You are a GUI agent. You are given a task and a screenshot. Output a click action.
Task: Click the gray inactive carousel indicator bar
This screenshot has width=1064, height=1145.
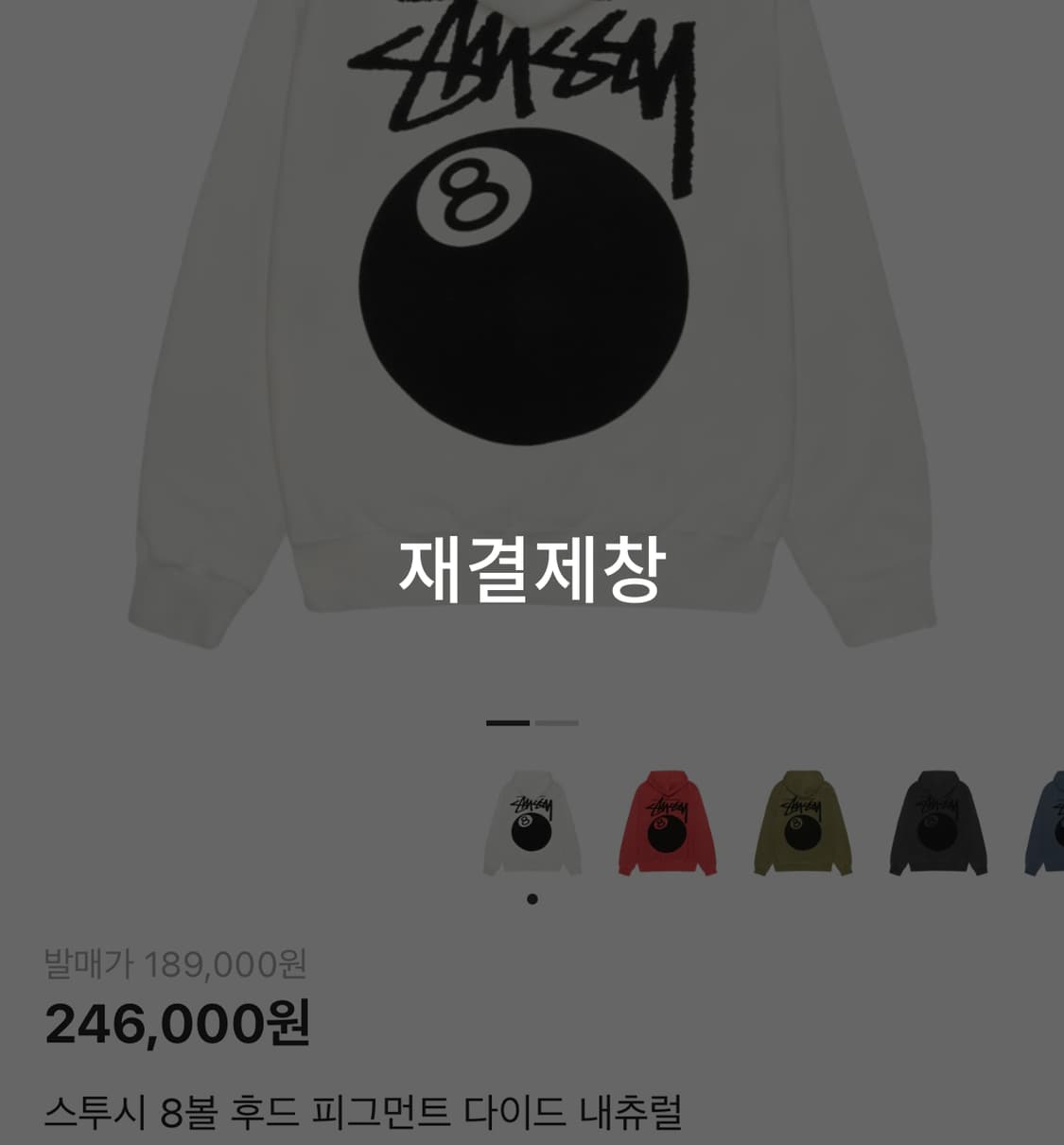[557, 723]
